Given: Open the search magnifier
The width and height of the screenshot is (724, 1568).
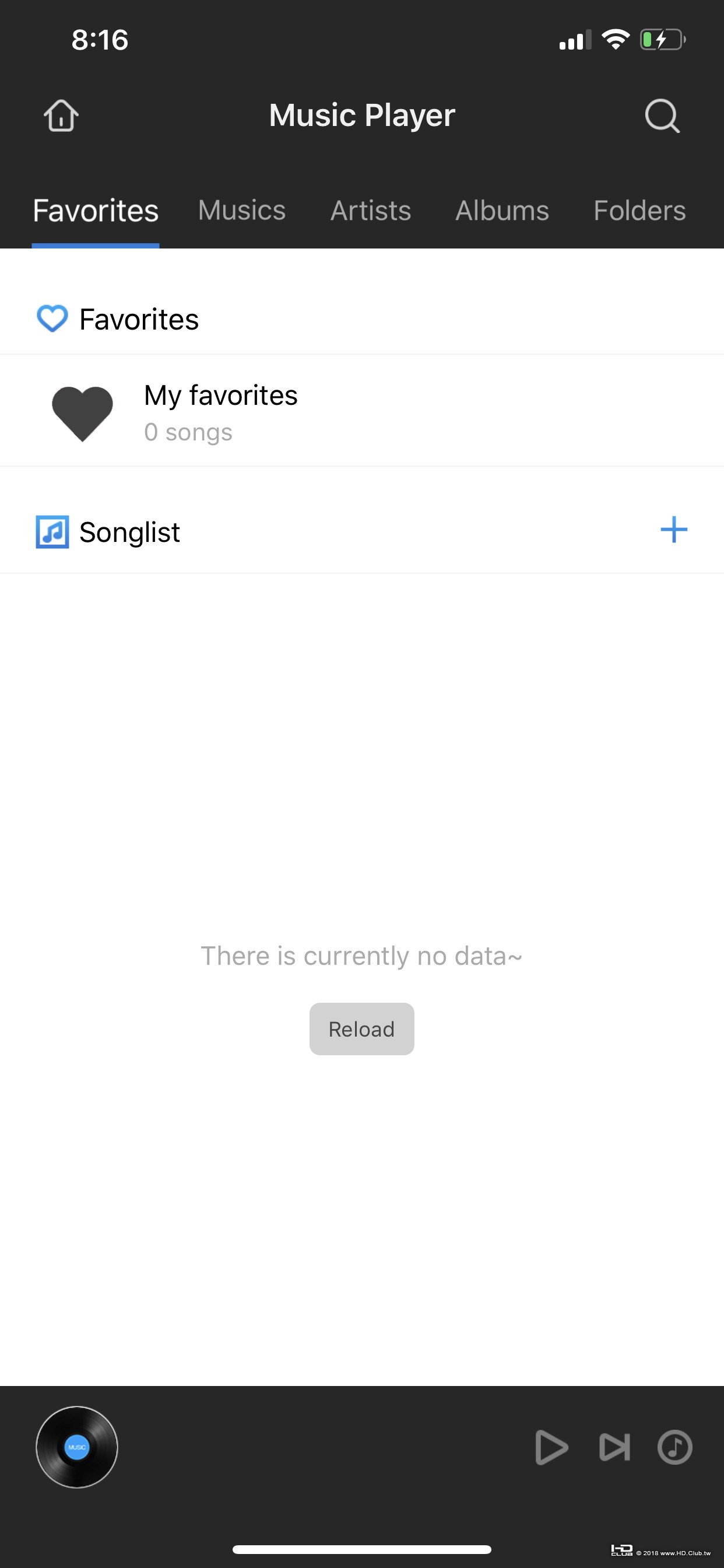Looking at the screenshot, I should point(662,116).
